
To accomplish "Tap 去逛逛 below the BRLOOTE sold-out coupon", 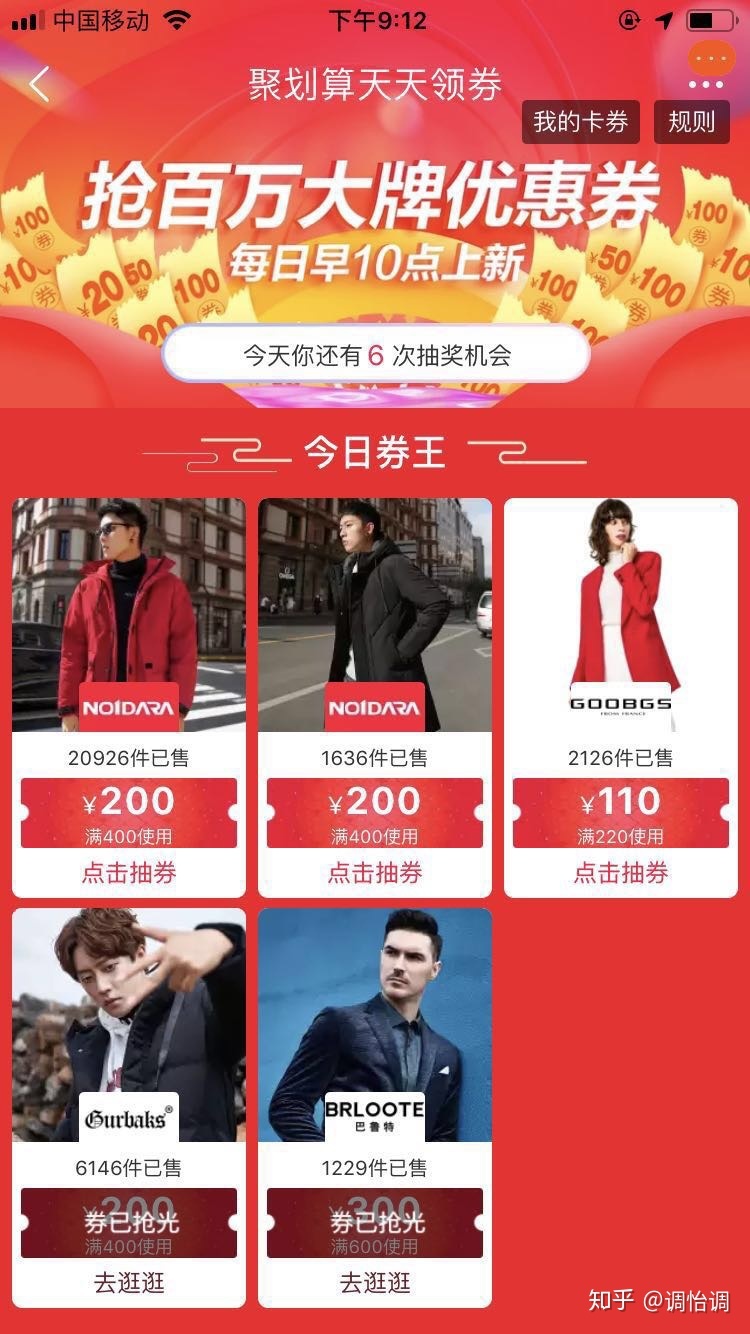I will 374,1285.
